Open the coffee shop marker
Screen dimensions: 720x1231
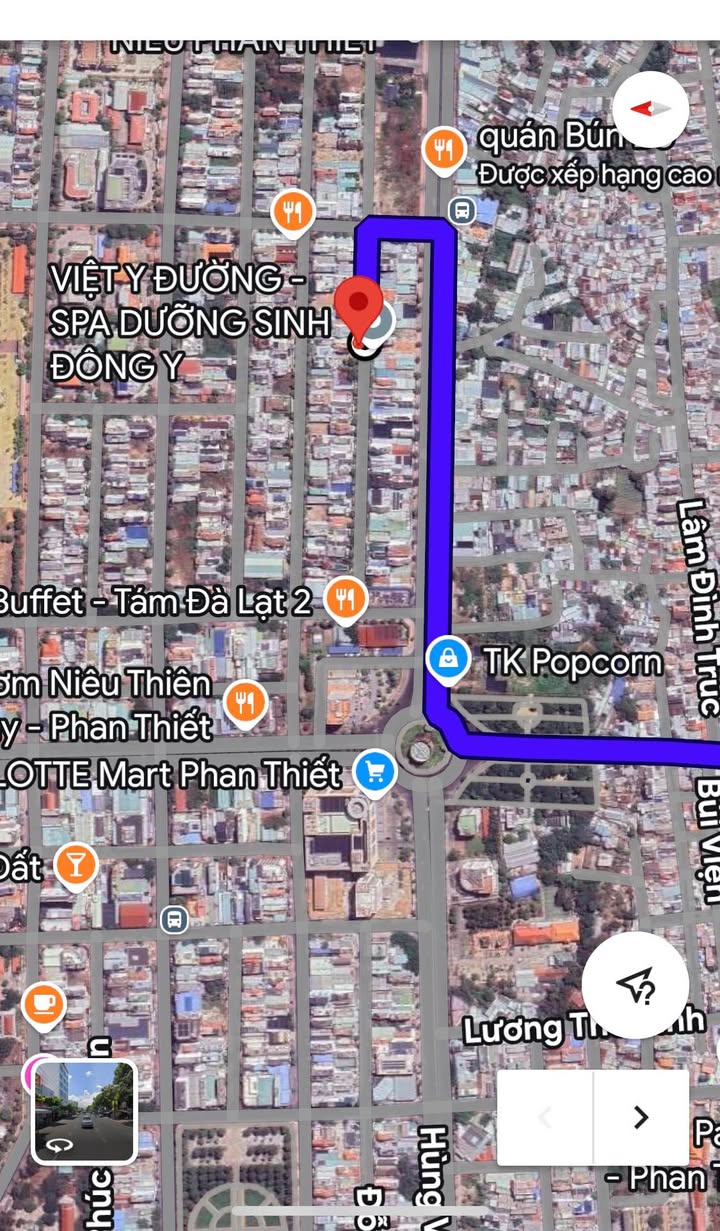point(42,1003)
